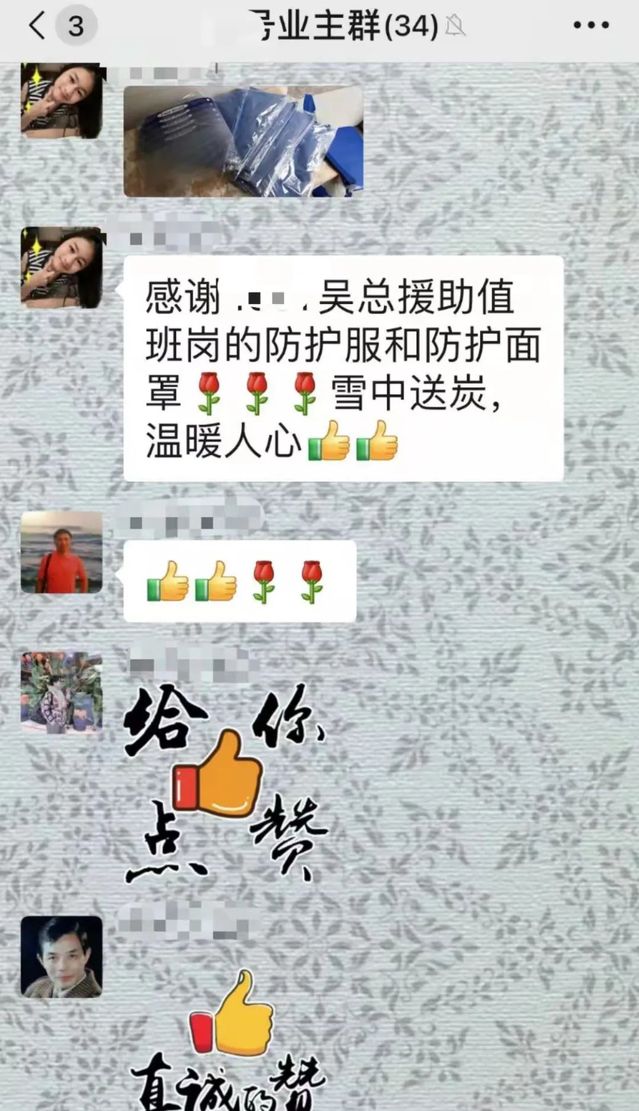Open the avatar beside the thumbs-up and roses reply
The height and width of the screenshot is (1111, 639).
(x=62, y=552)
